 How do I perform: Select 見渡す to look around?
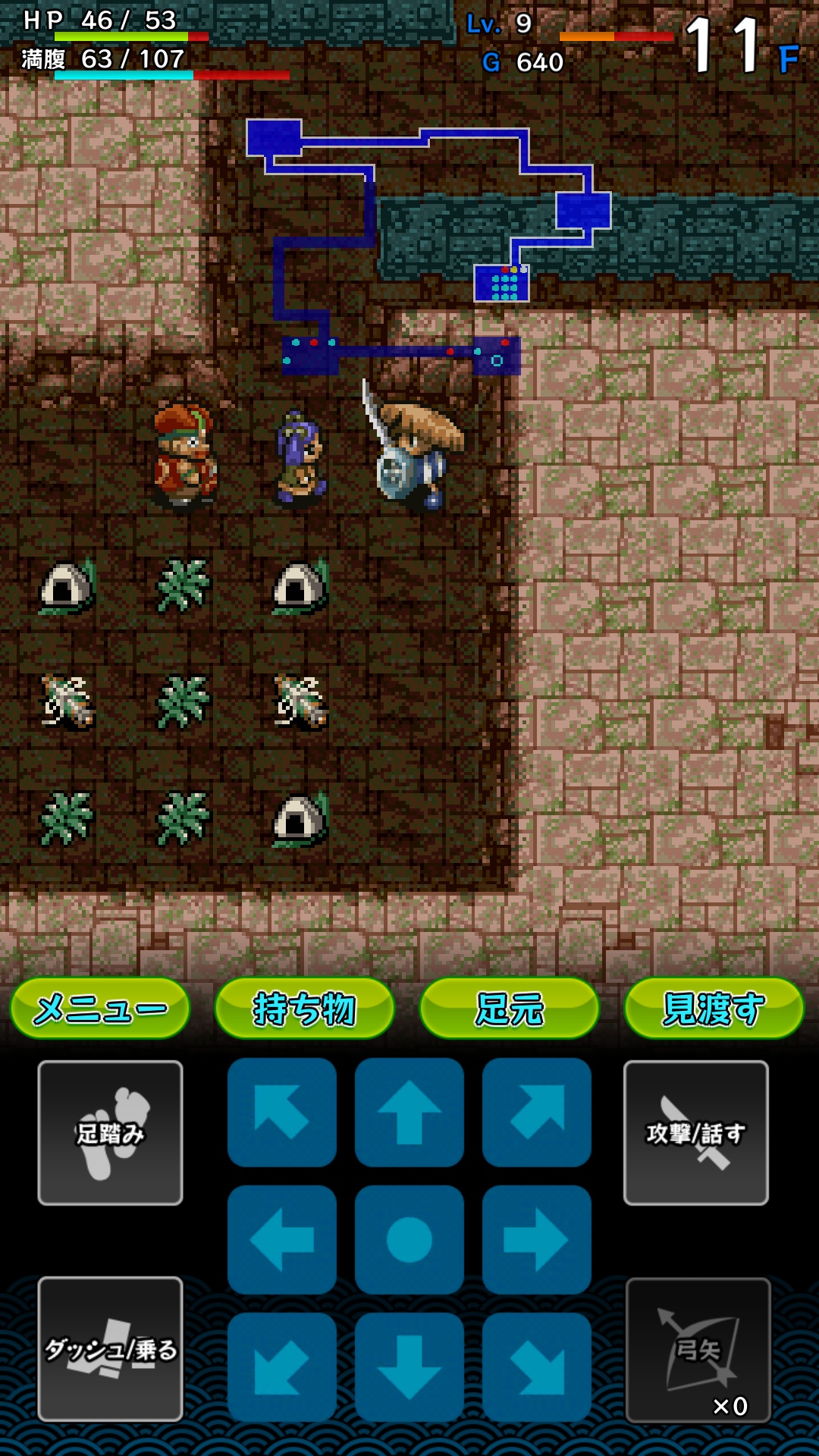[714, 1009]
